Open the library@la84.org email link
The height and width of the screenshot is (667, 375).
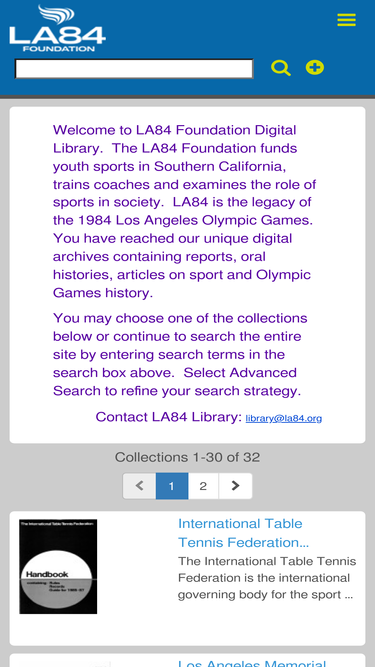(x=284, y=418)
